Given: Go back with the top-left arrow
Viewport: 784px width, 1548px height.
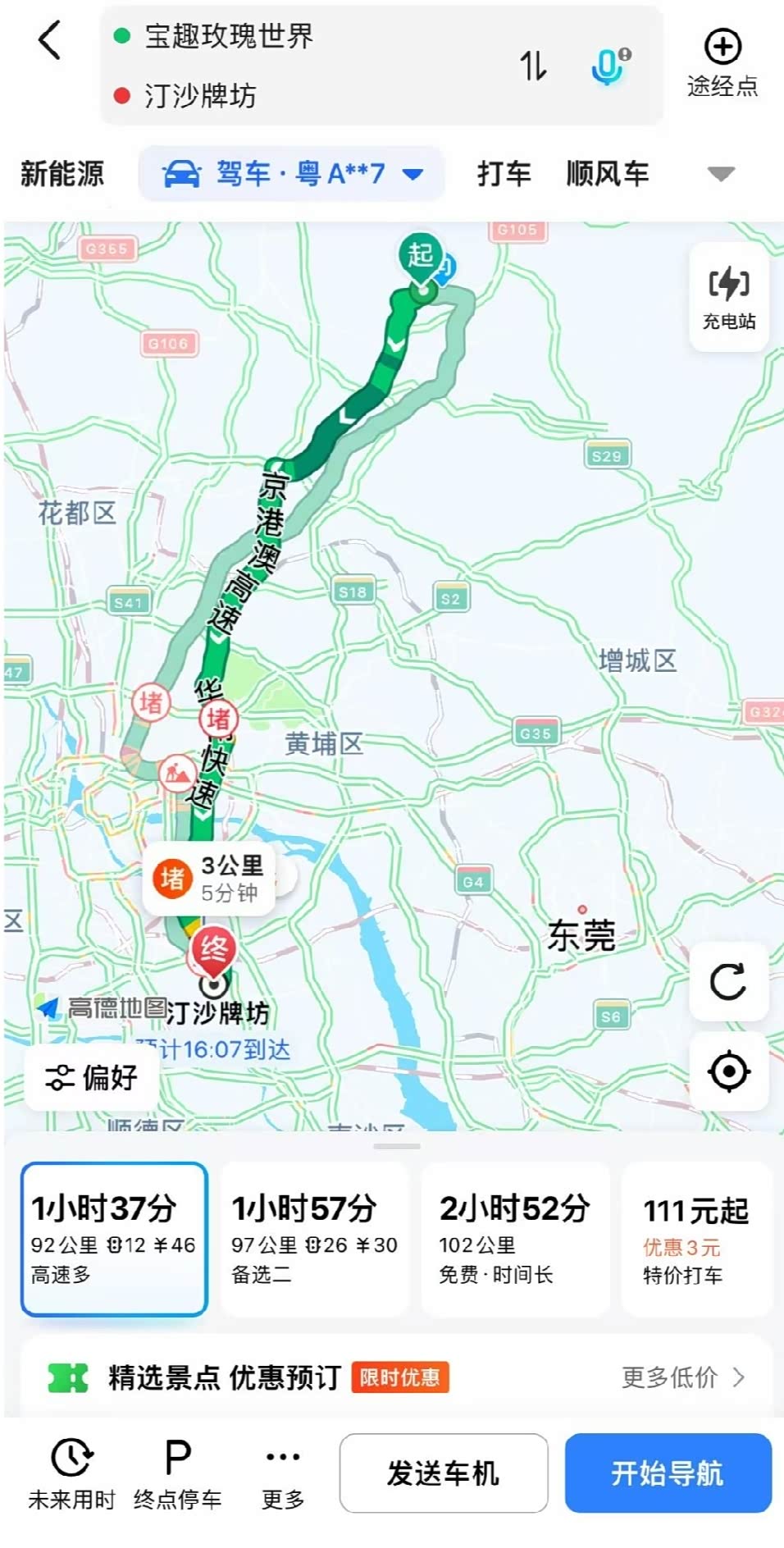Looking at the screenshot, I should tap(50, 40).
